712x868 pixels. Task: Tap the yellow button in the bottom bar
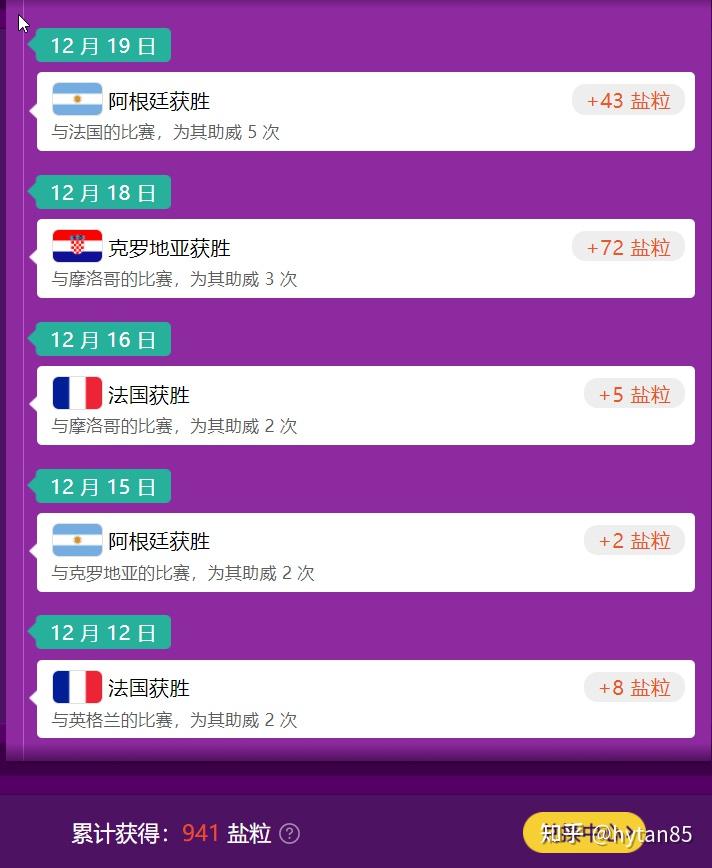[x=583, y=832]
